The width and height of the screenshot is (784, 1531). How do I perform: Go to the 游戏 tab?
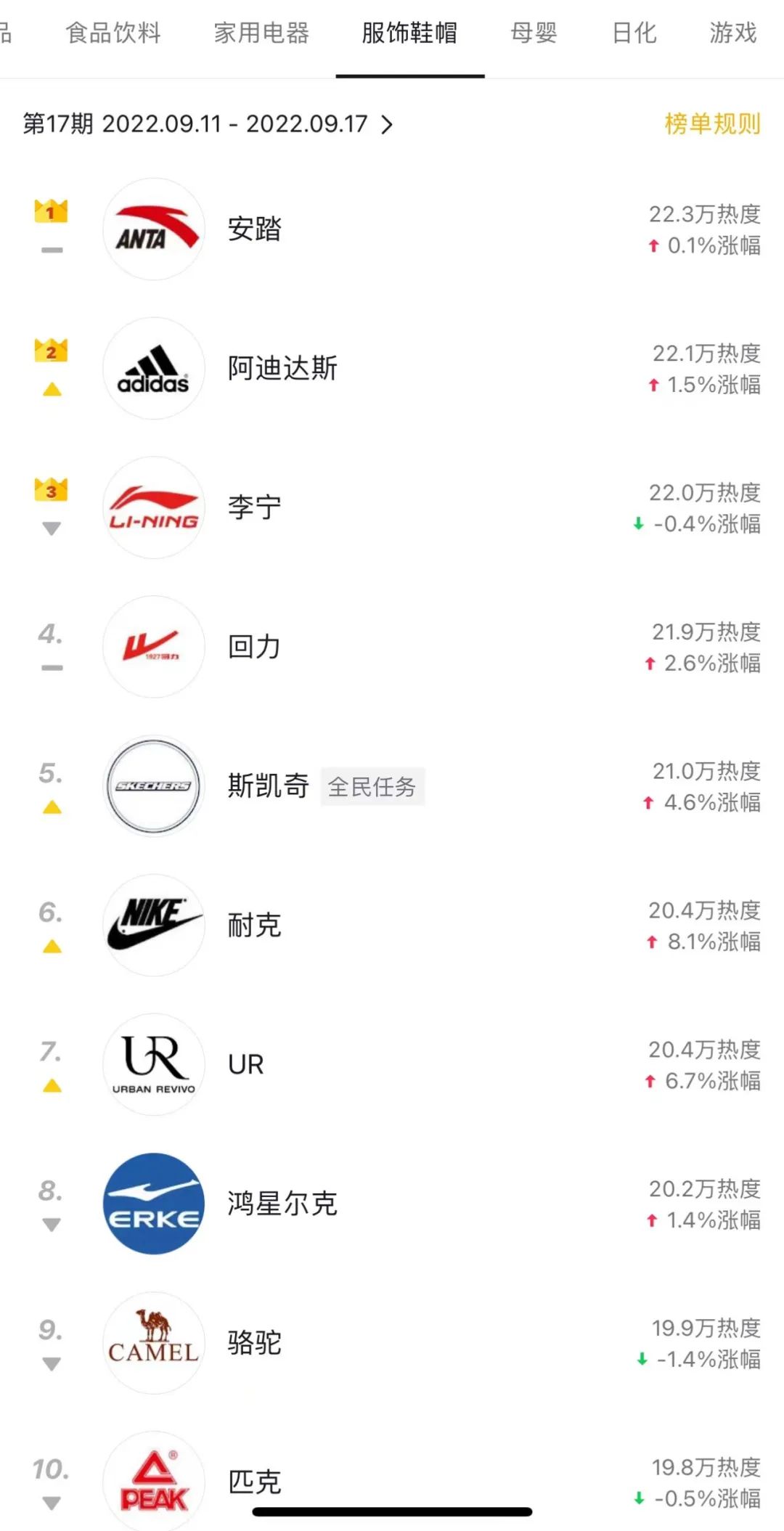732,33
